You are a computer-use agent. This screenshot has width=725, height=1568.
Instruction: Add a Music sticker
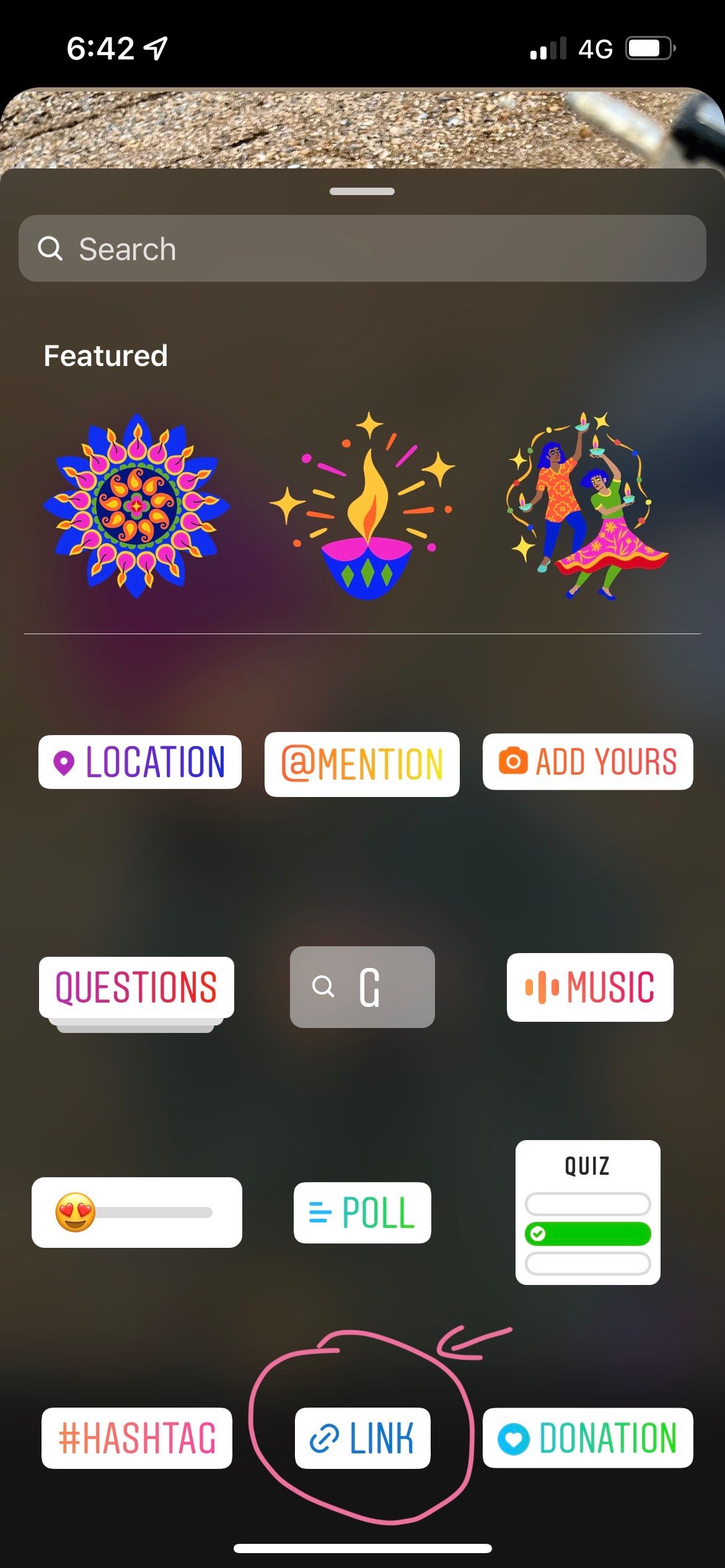point(590,987)
